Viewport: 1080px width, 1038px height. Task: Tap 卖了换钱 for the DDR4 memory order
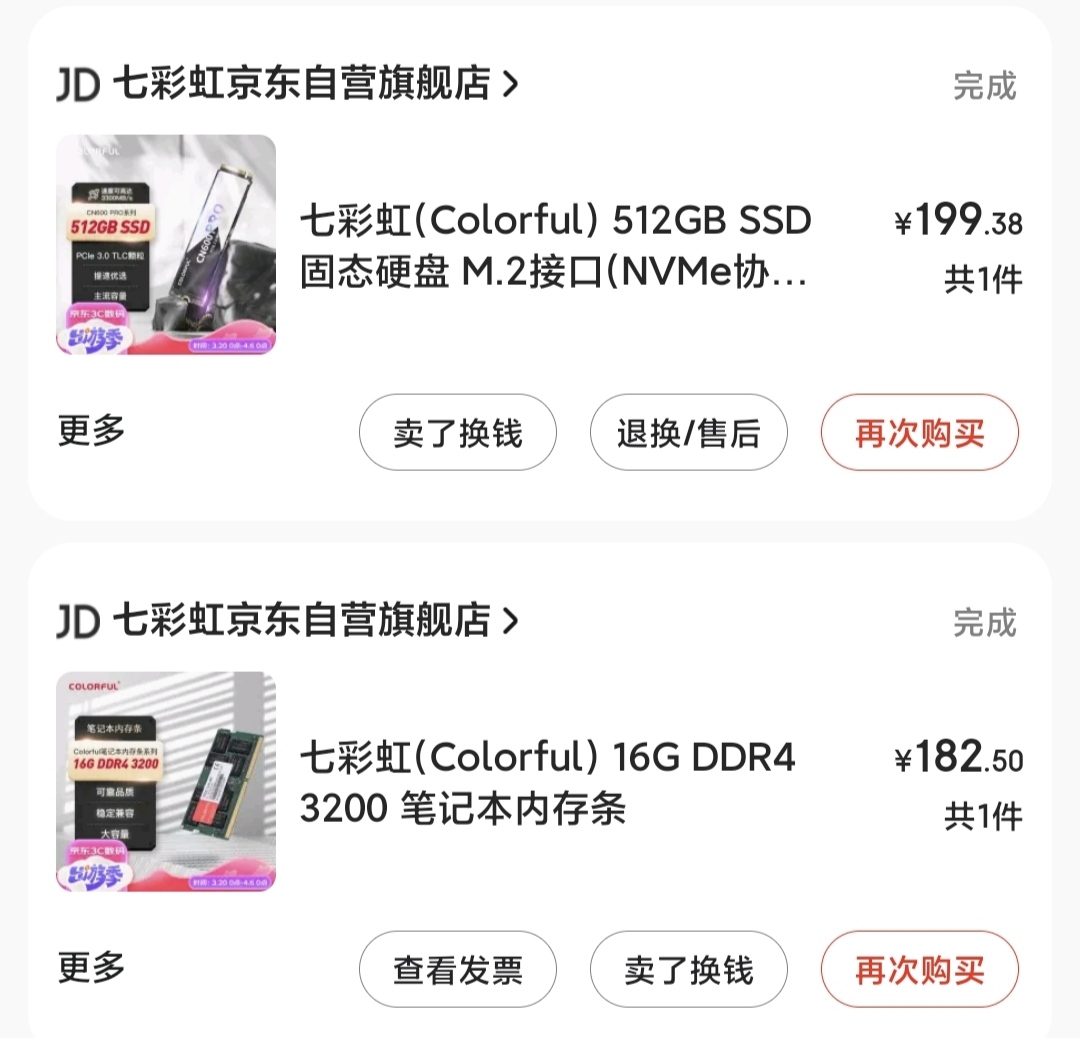[688, 969]
